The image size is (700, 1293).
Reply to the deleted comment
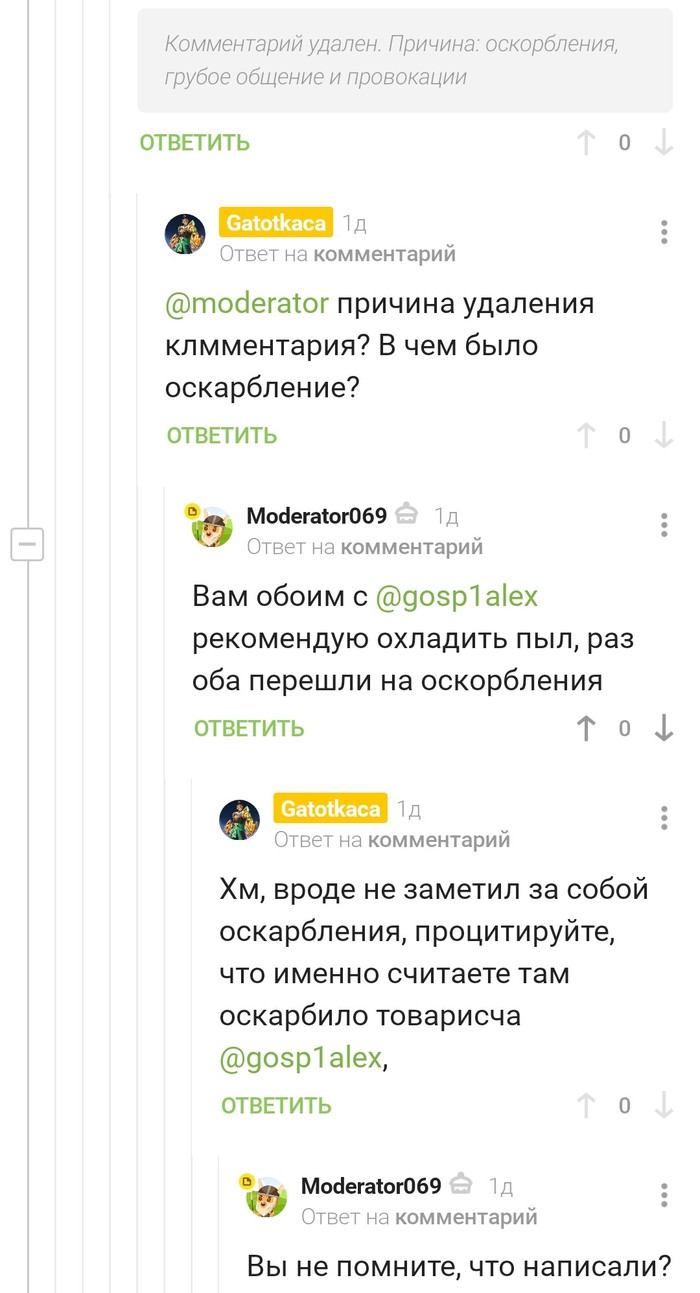194,143
